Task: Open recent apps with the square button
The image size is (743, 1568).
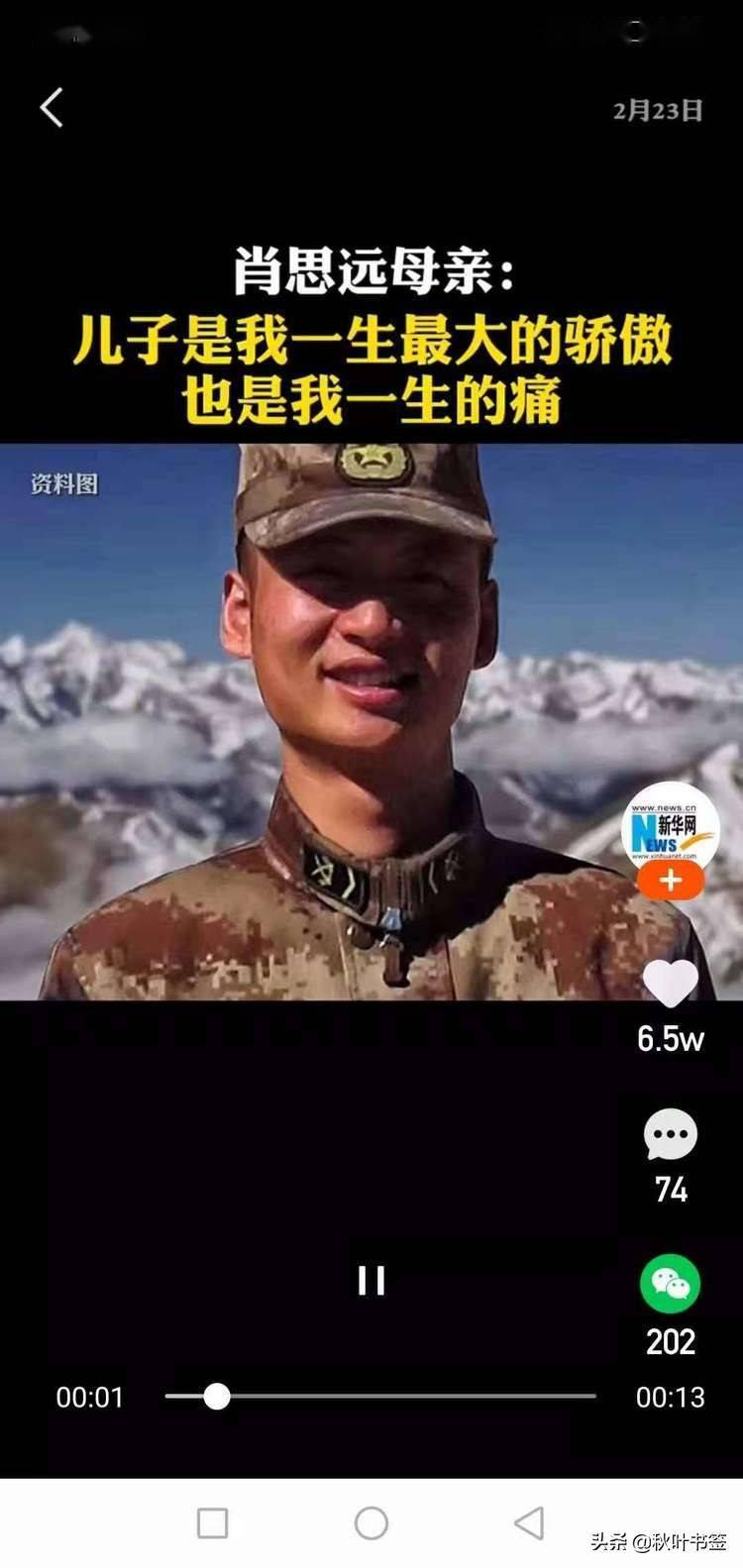Action: [213, 1523]
